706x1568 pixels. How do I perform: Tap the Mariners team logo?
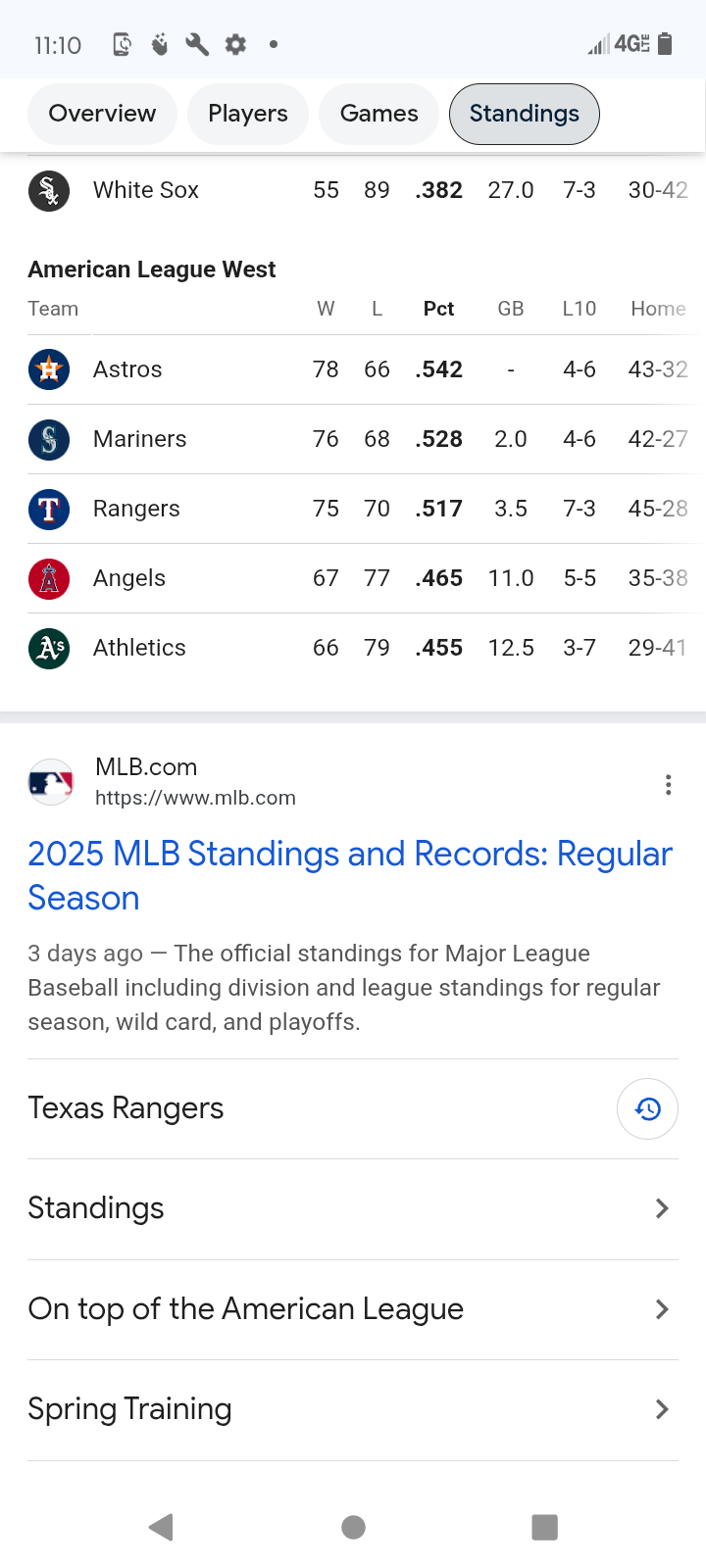coord(49,439)
